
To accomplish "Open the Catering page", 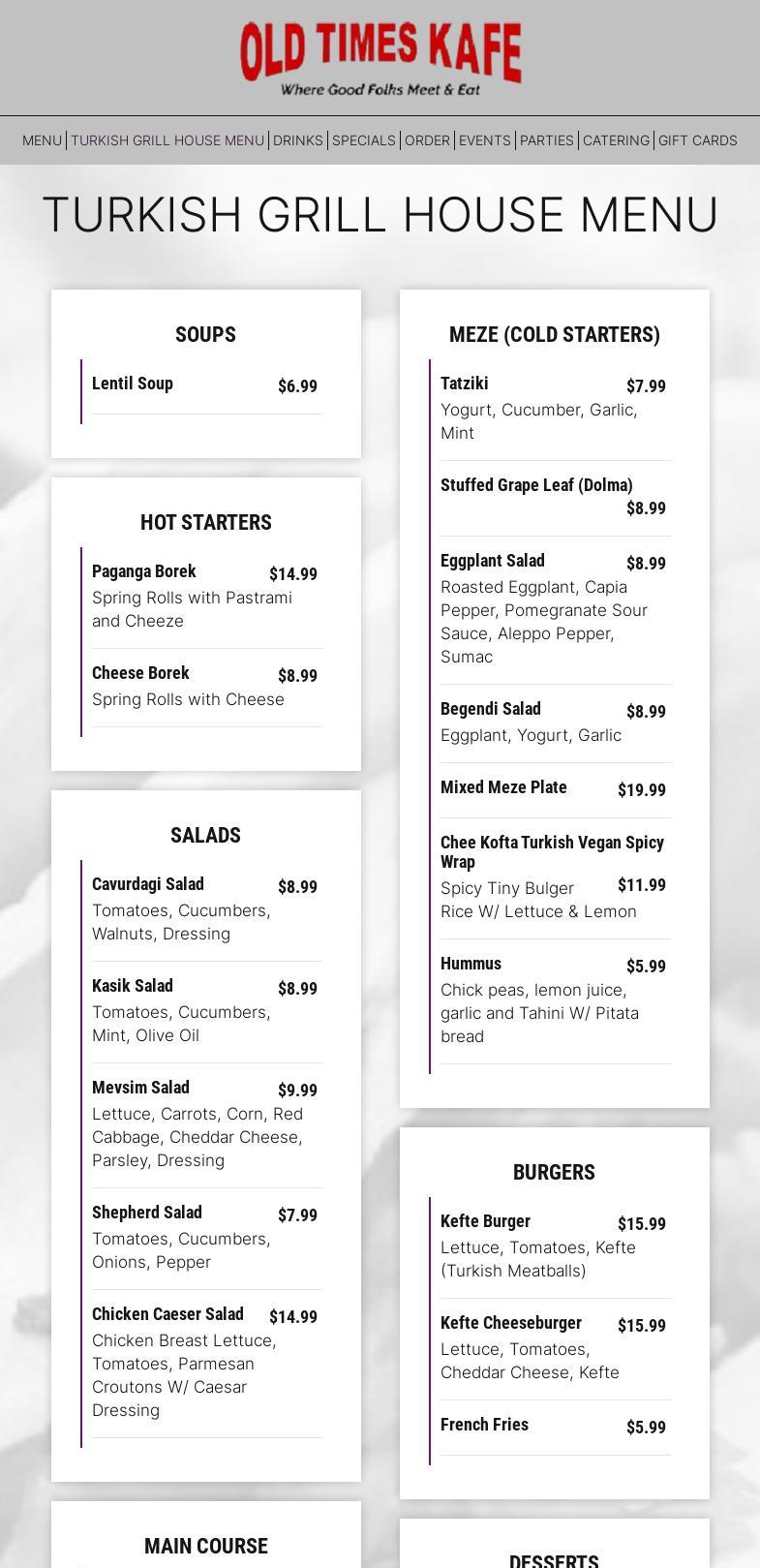I will 616,140.
